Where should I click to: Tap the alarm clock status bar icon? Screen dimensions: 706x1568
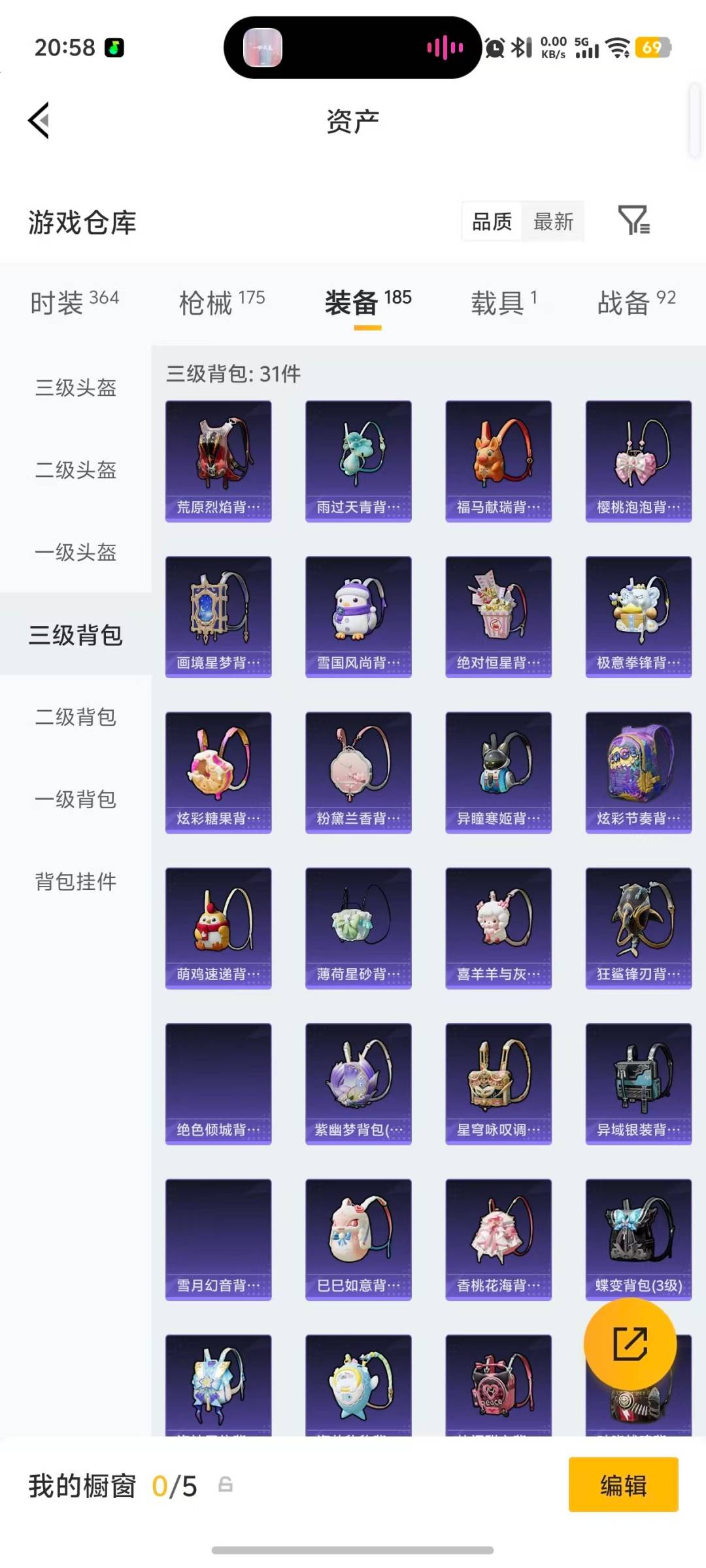(x=494, y=47)
